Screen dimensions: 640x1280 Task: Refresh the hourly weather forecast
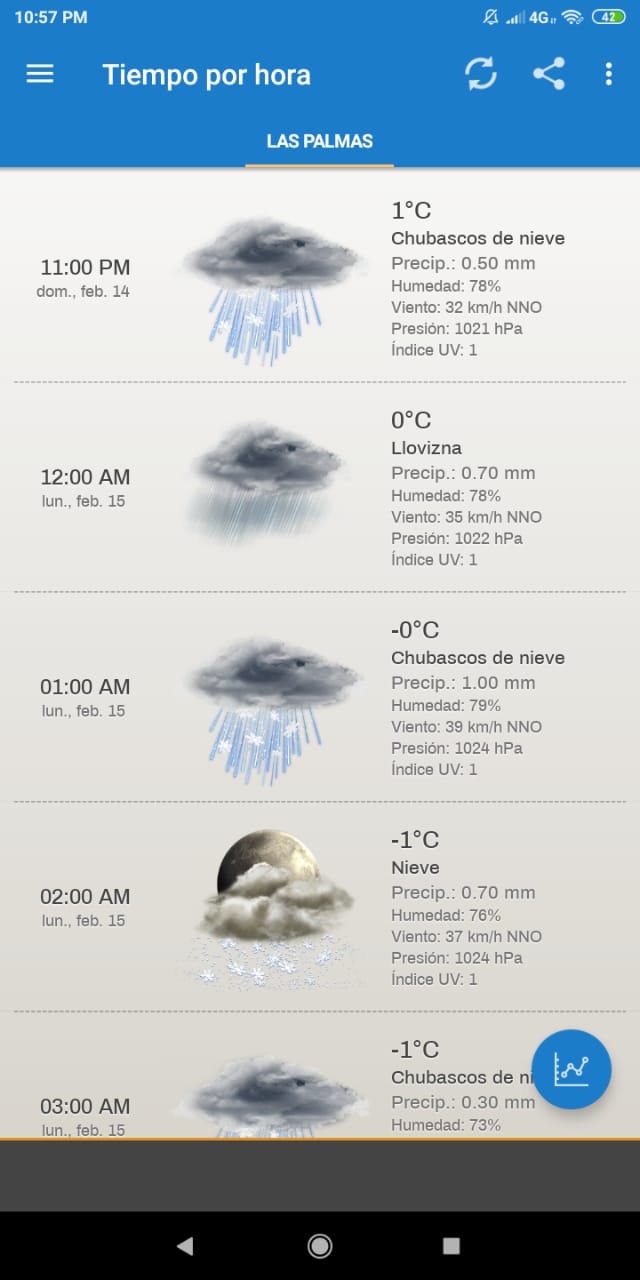click(x=481, y=74)
